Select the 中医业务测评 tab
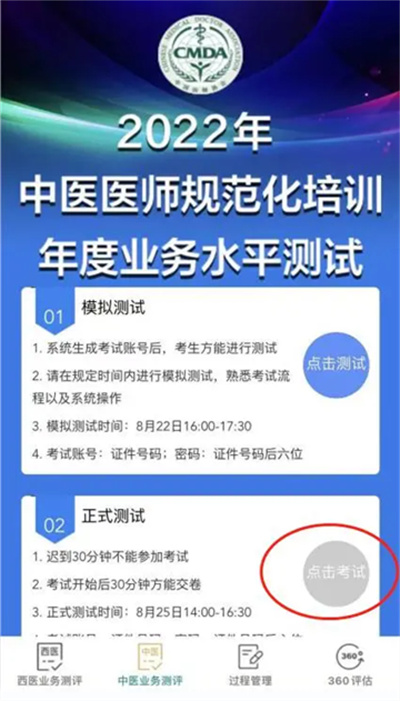The height and width of the screenshot is (701, 400). 150,666
